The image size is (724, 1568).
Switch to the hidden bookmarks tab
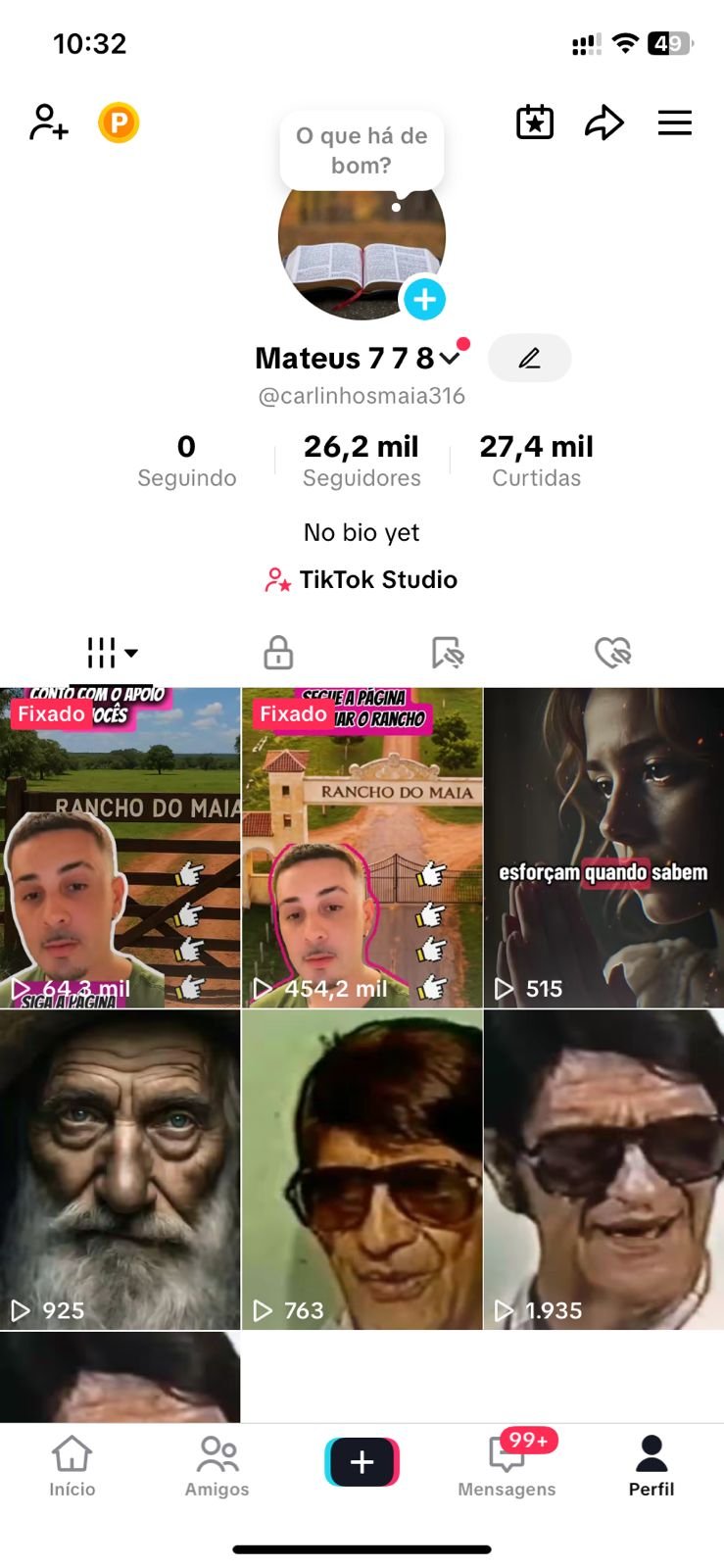pos(447,652)
